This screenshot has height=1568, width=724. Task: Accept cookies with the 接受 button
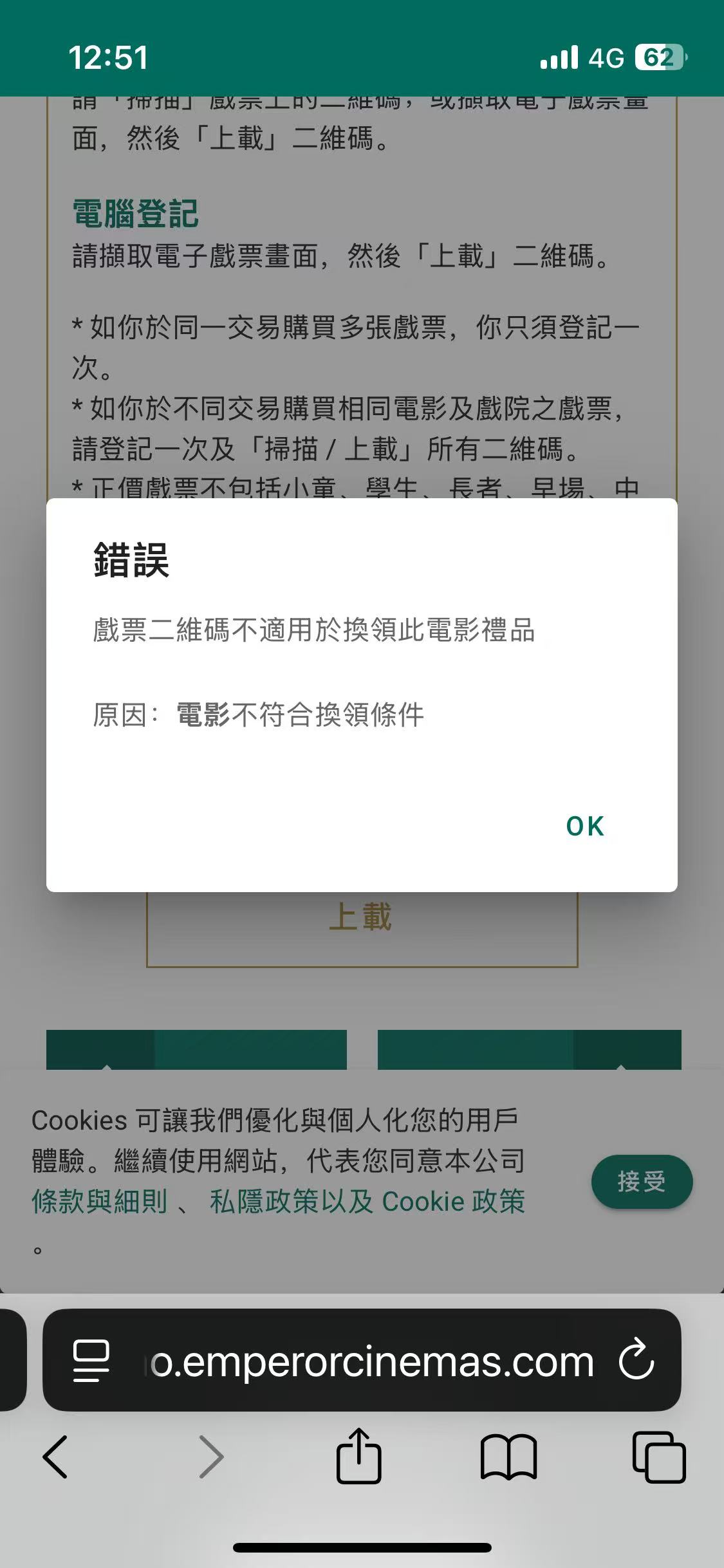[x=641, y=1181]
